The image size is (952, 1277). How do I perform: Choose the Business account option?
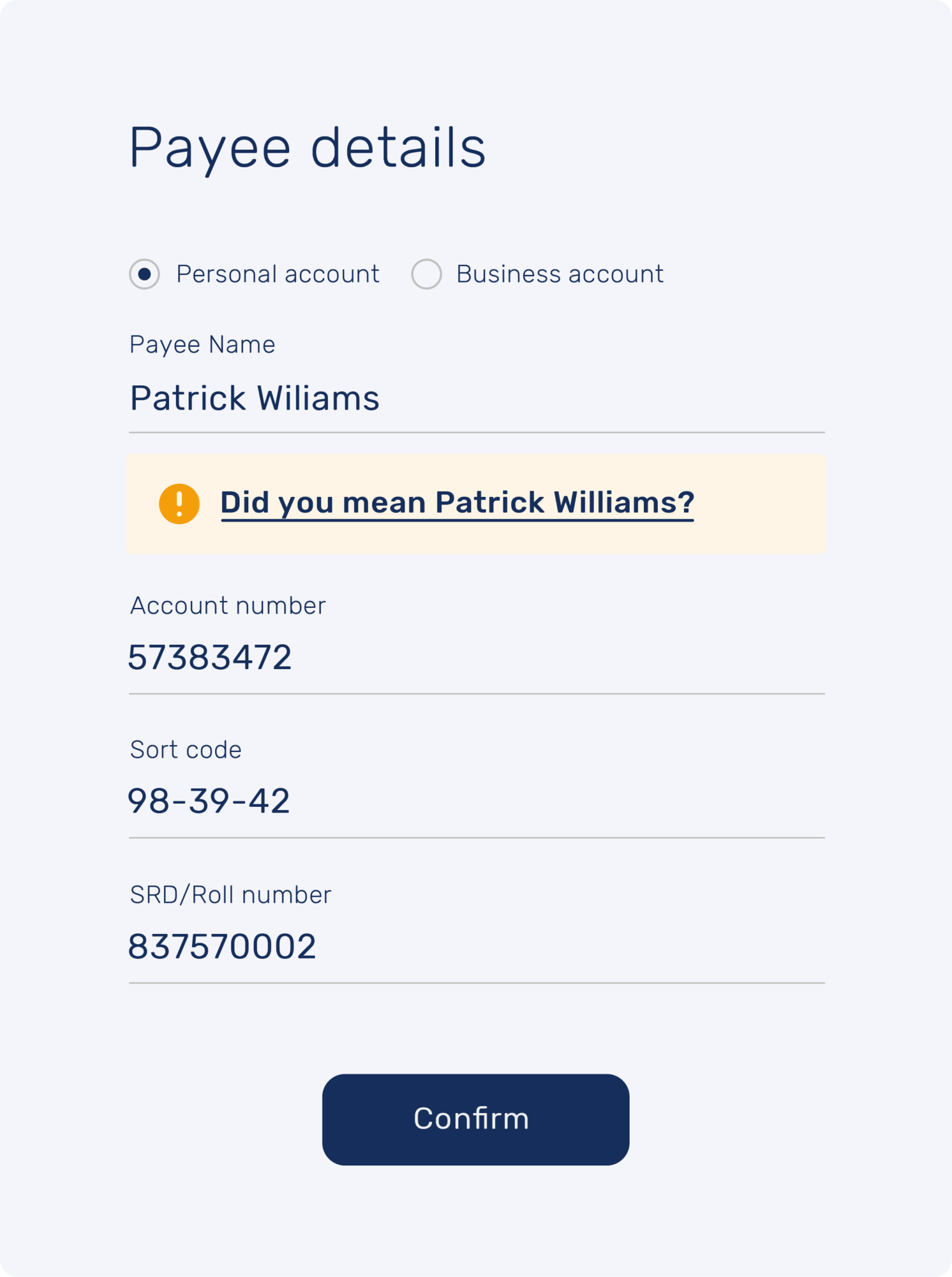click(427, 274)
